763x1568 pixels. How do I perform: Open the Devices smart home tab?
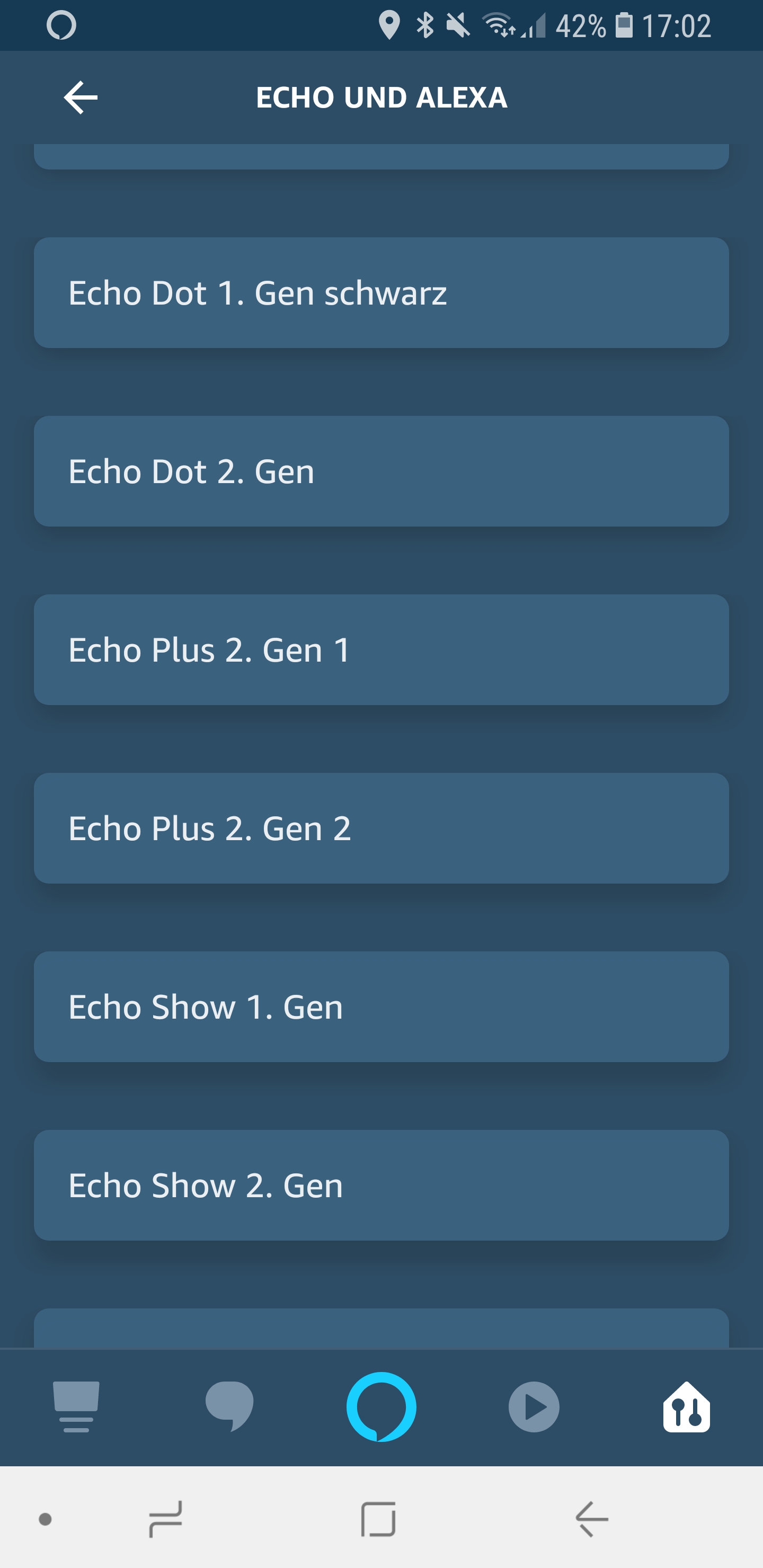pyautogui.click(x=686, y=1406)
